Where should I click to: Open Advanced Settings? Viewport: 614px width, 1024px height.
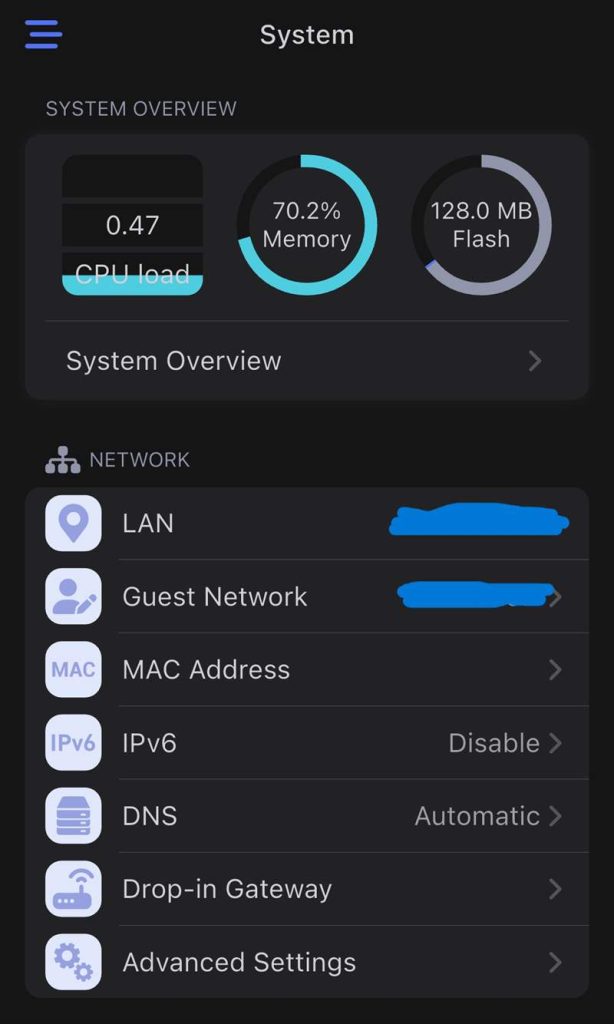[307, 962]
